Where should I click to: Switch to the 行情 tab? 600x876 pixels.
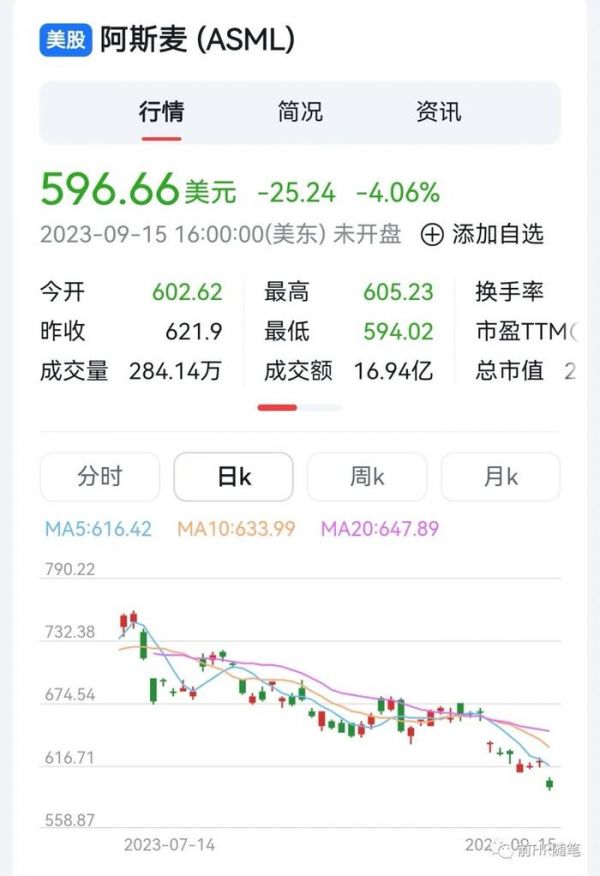pos(161,112)
